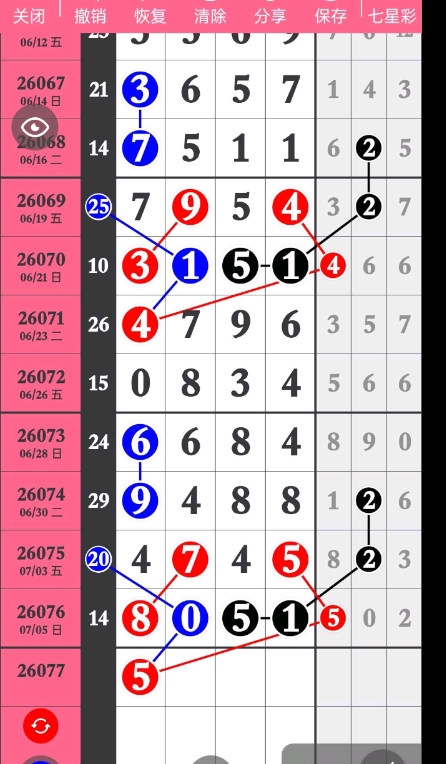Save the chart with 保存
The width and height of the screenshot is (446, 764).
click(x=330, y=17)
